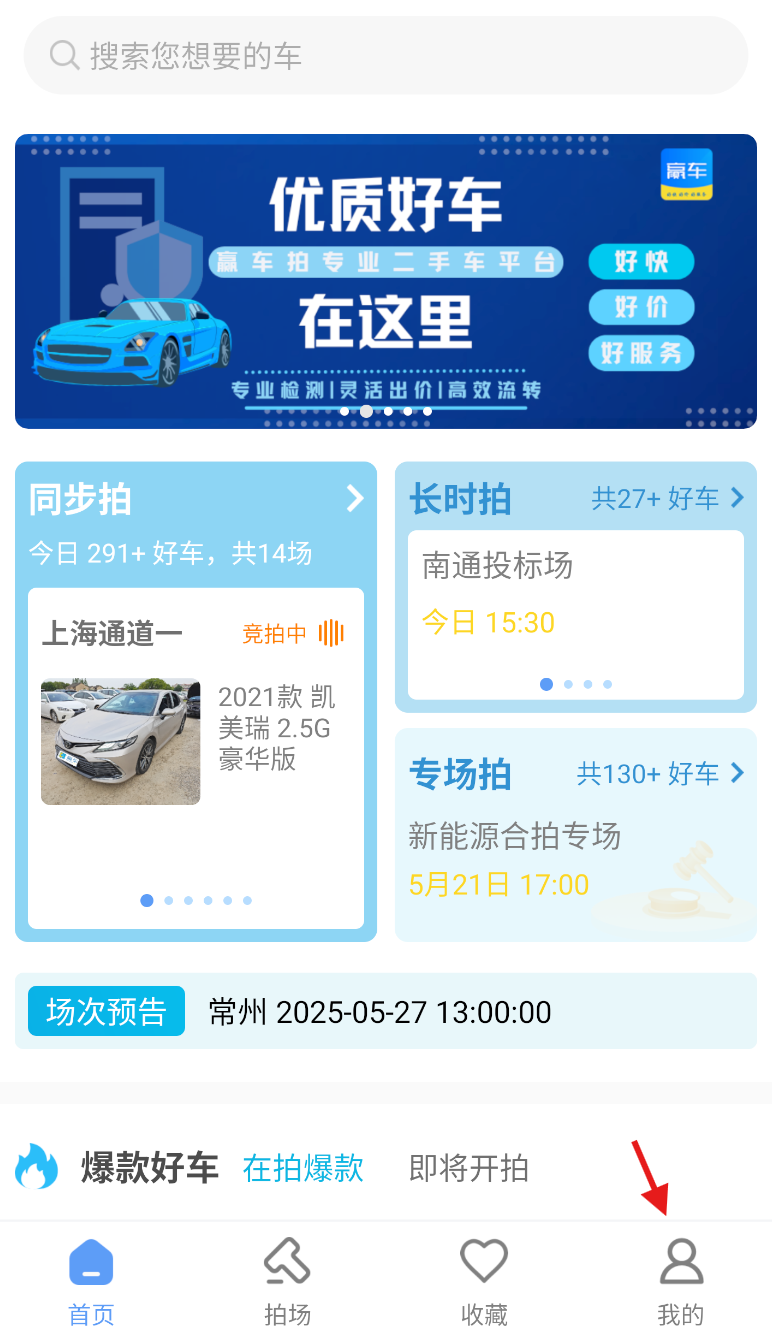Open 专场拍 共130+ 好车 link
772x1332 pixels.
[660, 773]
